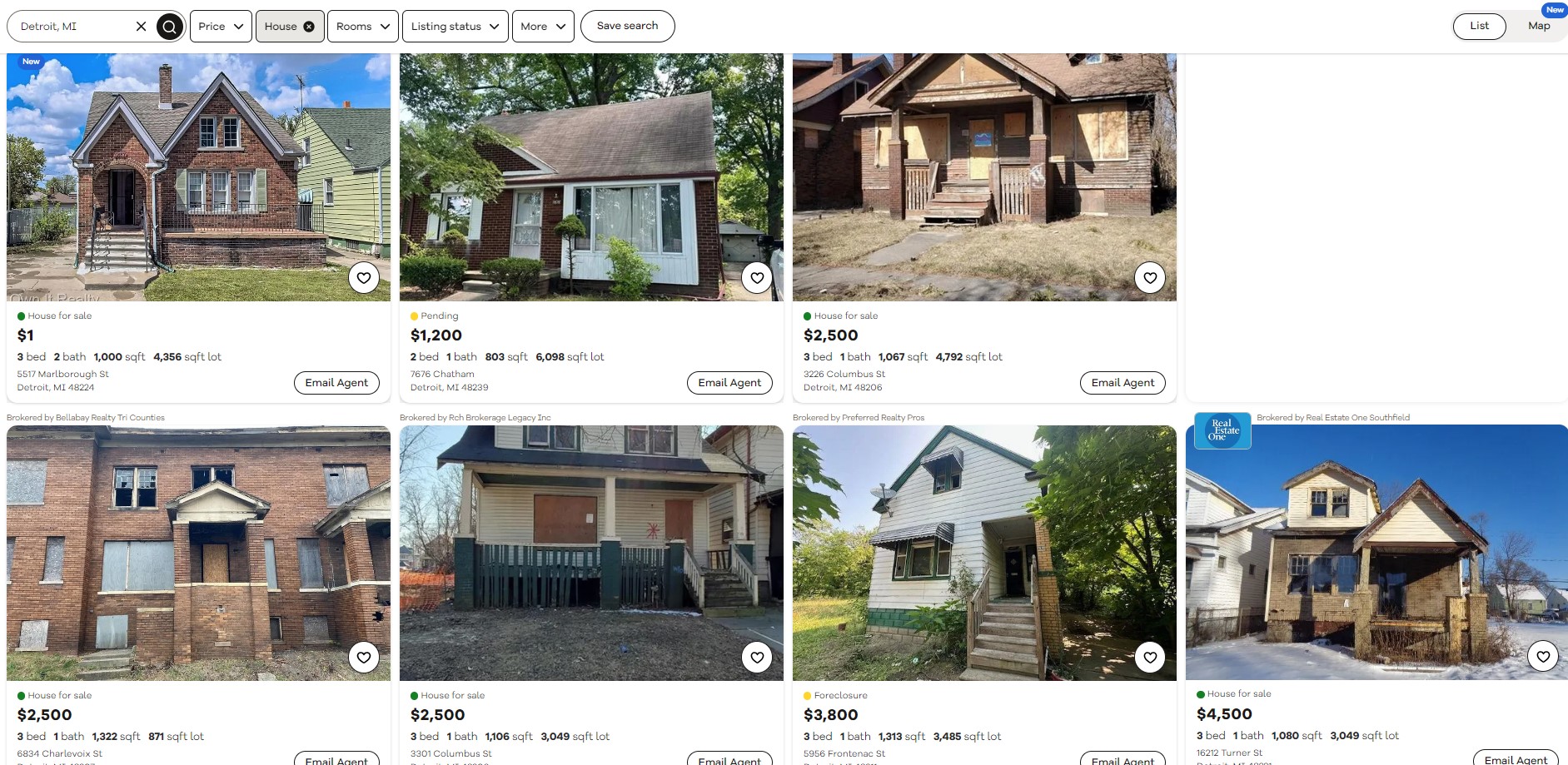Clear the Detroit, MI search text

pyautogui.click(x=141, y=27)
